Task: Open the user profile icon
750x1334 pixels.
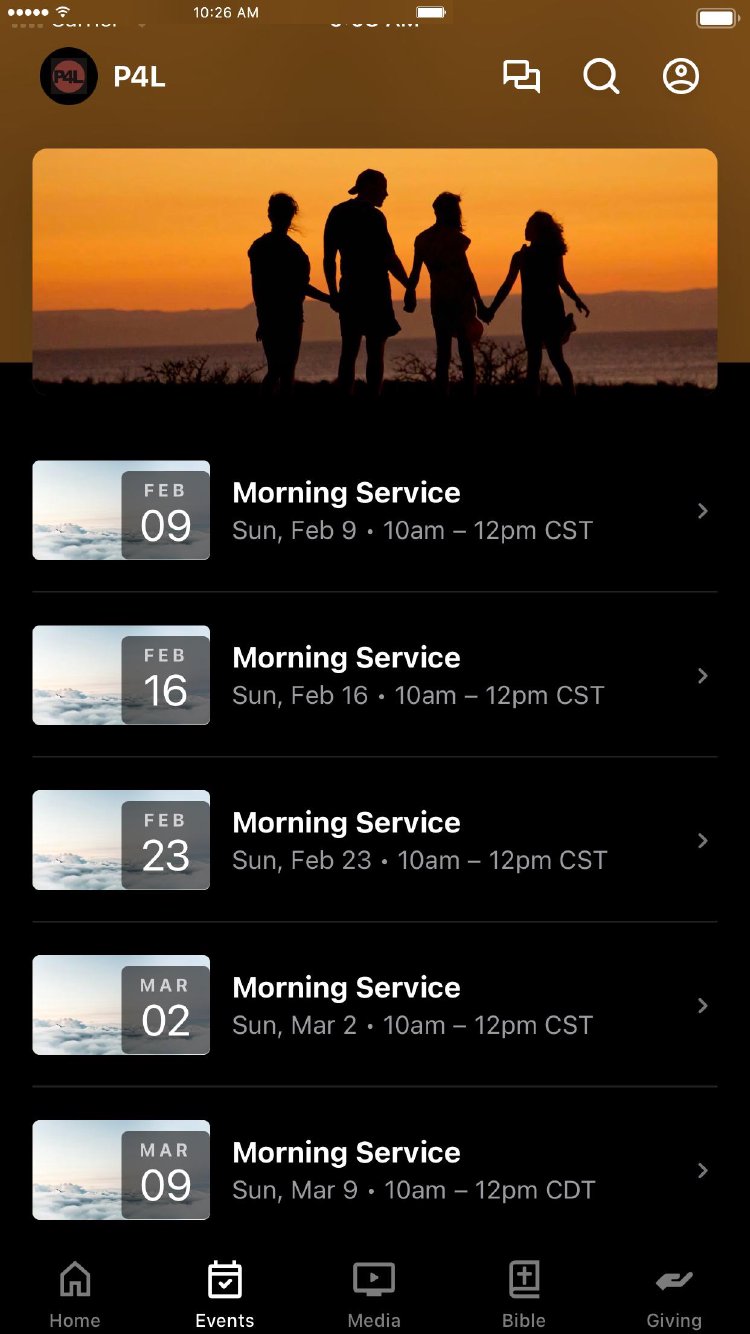Action: point(681,77)
